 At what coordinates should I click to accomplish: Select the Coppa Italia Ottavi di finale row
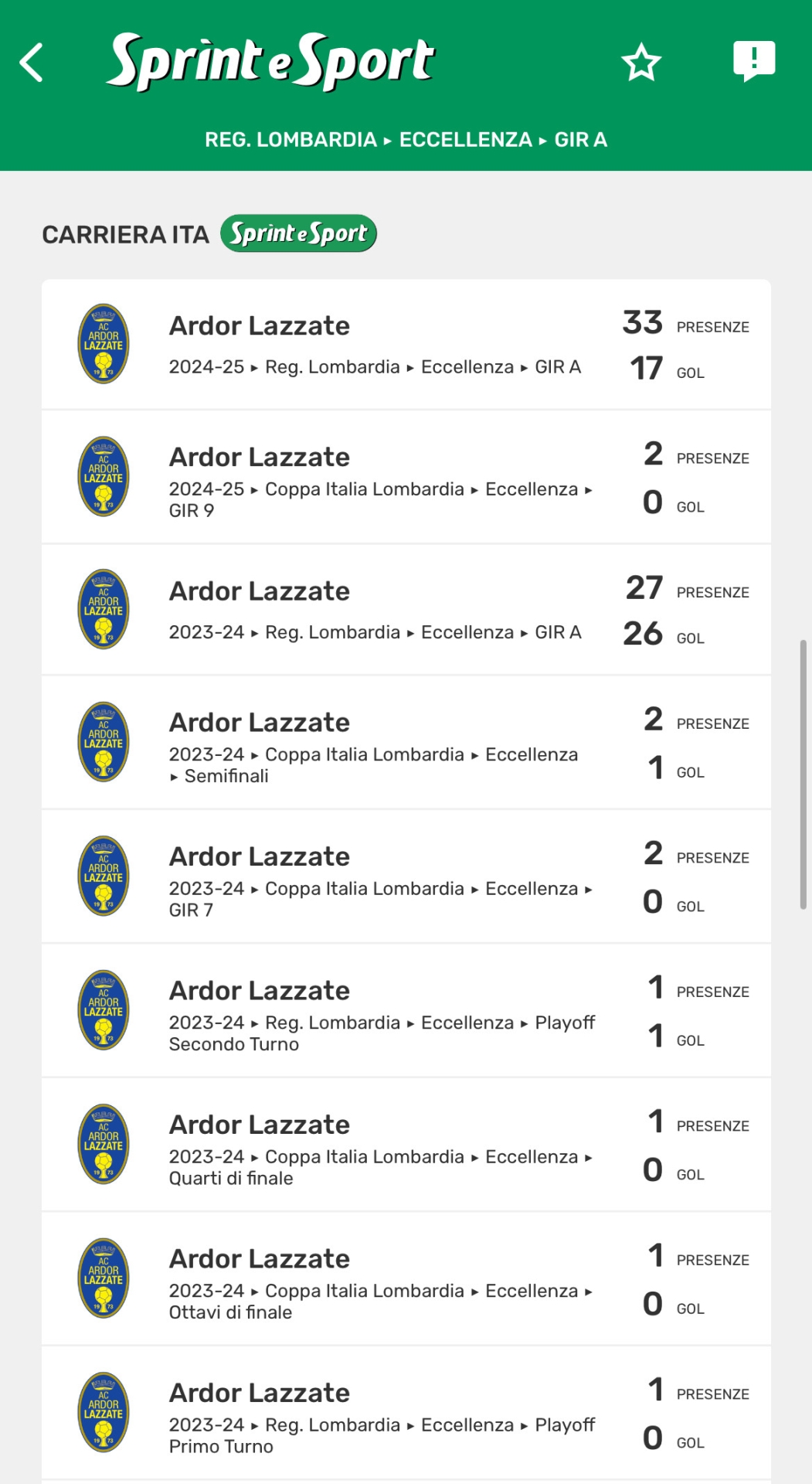(406, 1279)
